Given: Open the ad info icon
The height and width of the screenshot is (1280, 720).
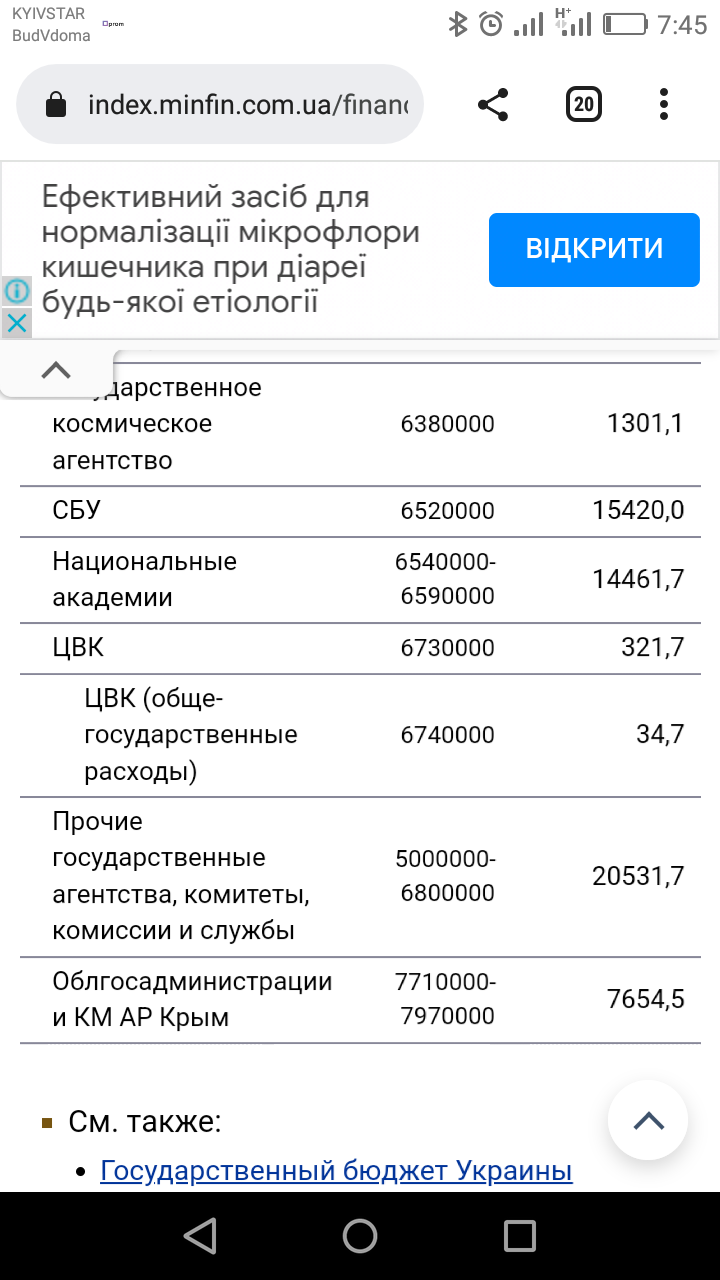Looking at the screenshot, I should [16, 292].
